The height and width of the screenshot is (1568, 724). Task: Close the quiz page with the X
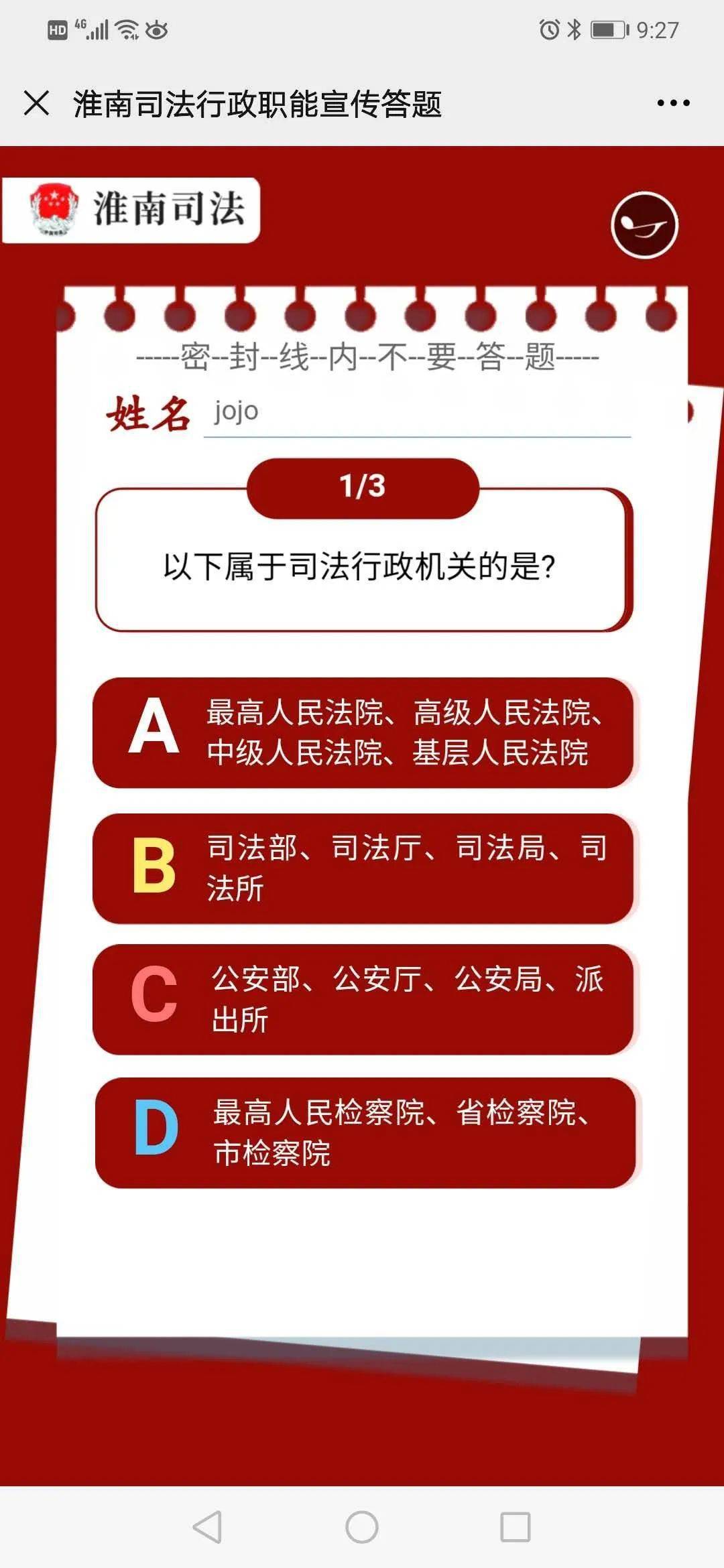36,103
